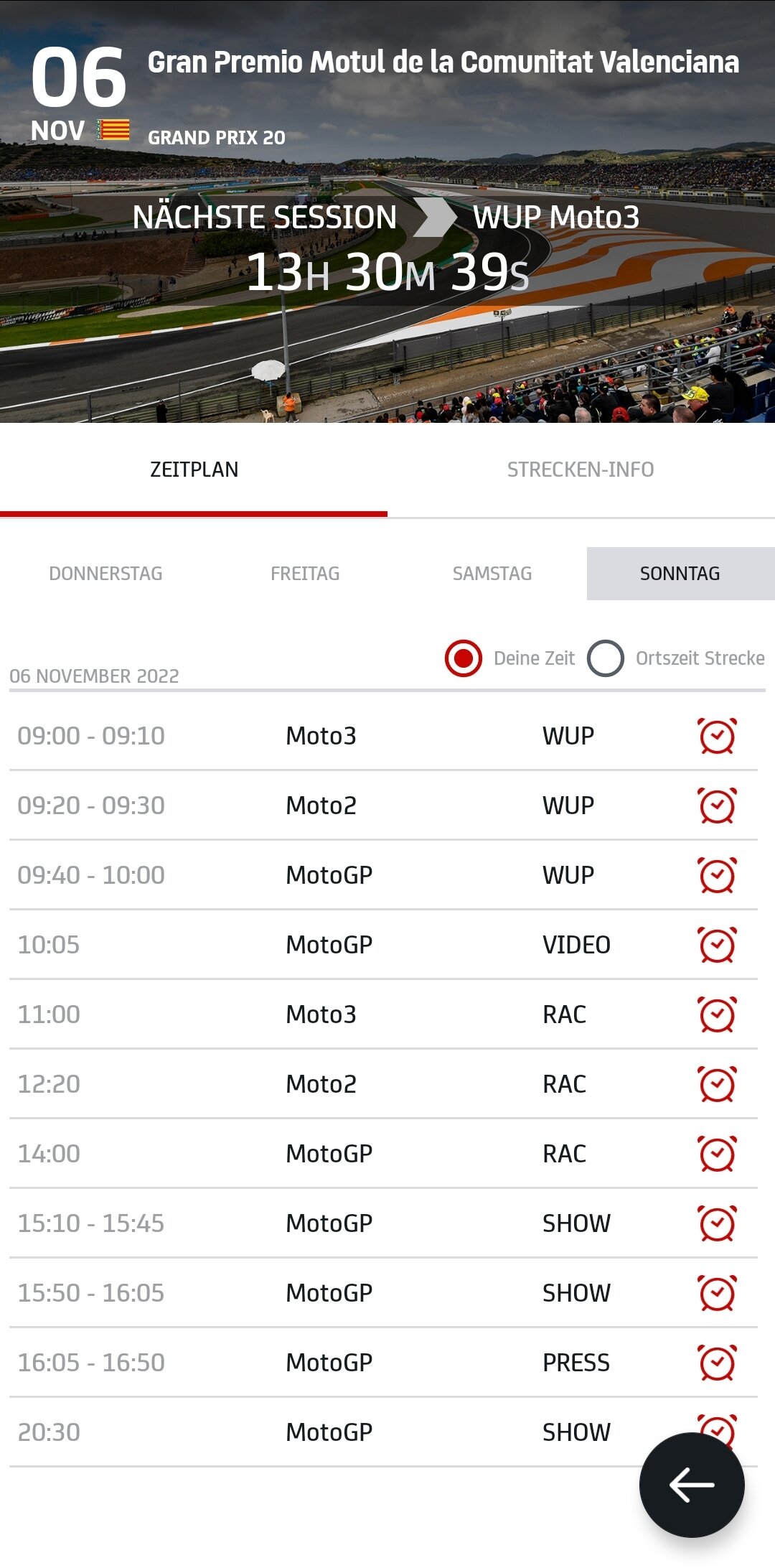Set alarm for 11:00 Moto3 RAC
Viewport: 775px width, 1568px height.
[717, 1014]
